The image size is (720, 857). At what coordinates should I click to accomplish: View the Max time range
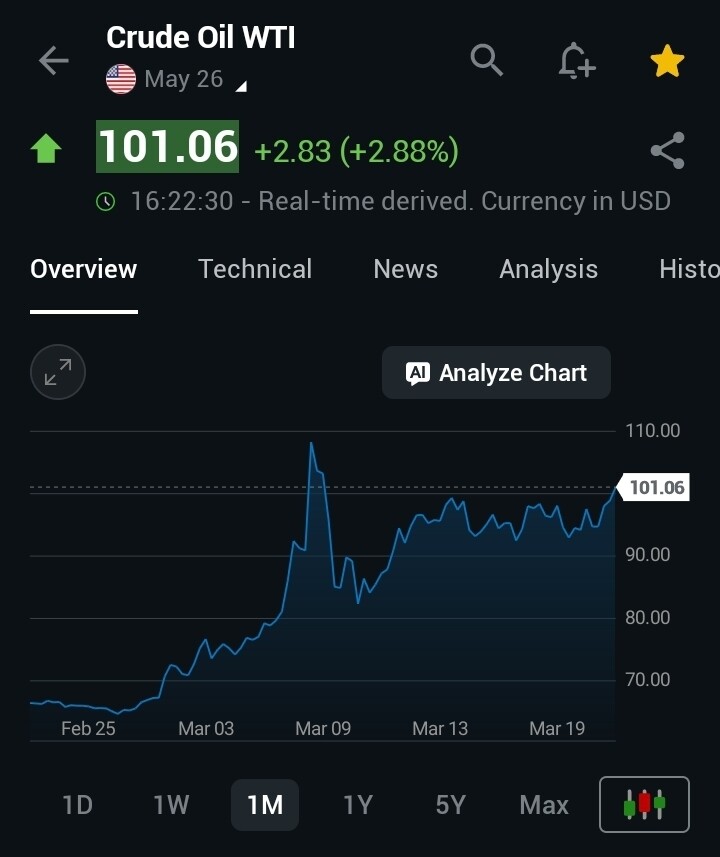544,804
